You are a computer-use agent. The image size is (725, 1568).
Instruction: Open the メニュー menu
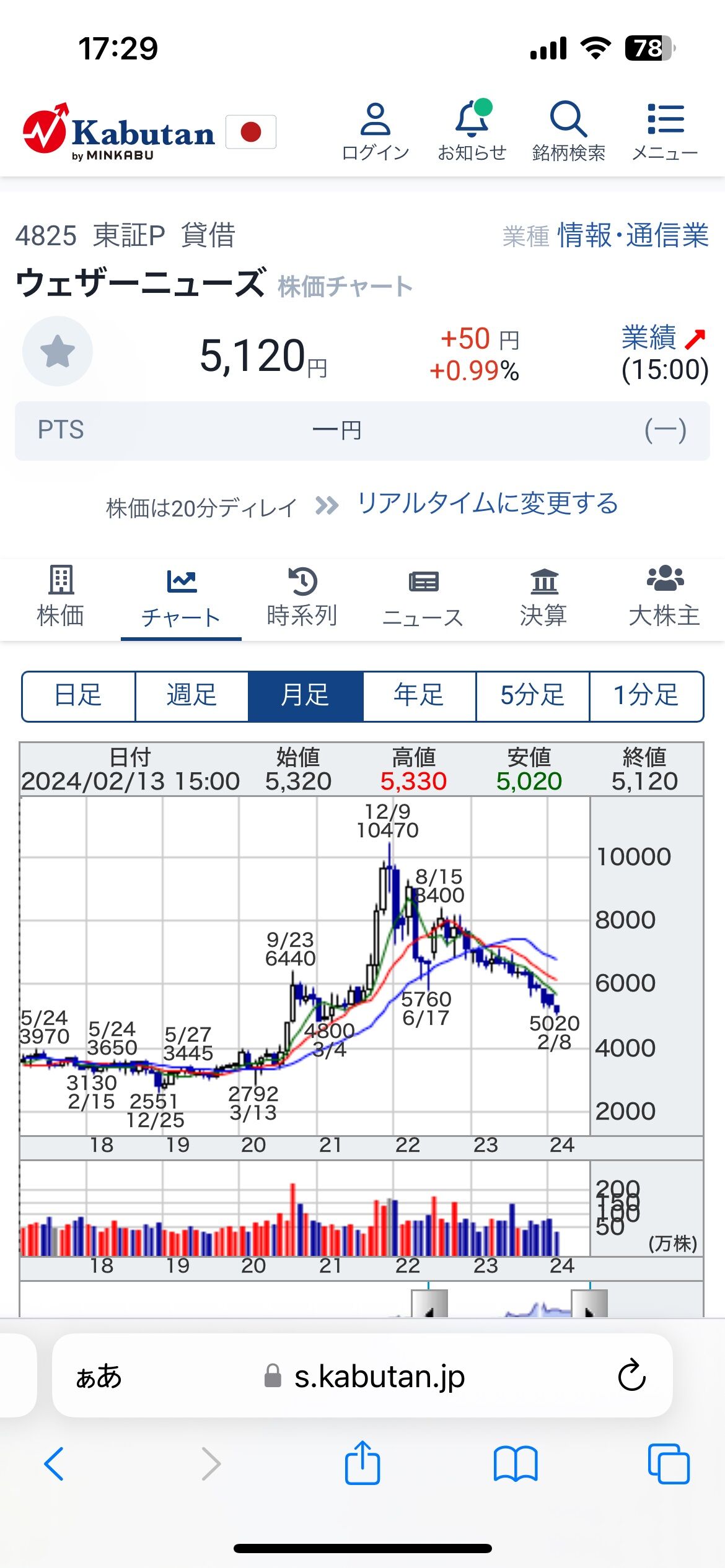665,131
